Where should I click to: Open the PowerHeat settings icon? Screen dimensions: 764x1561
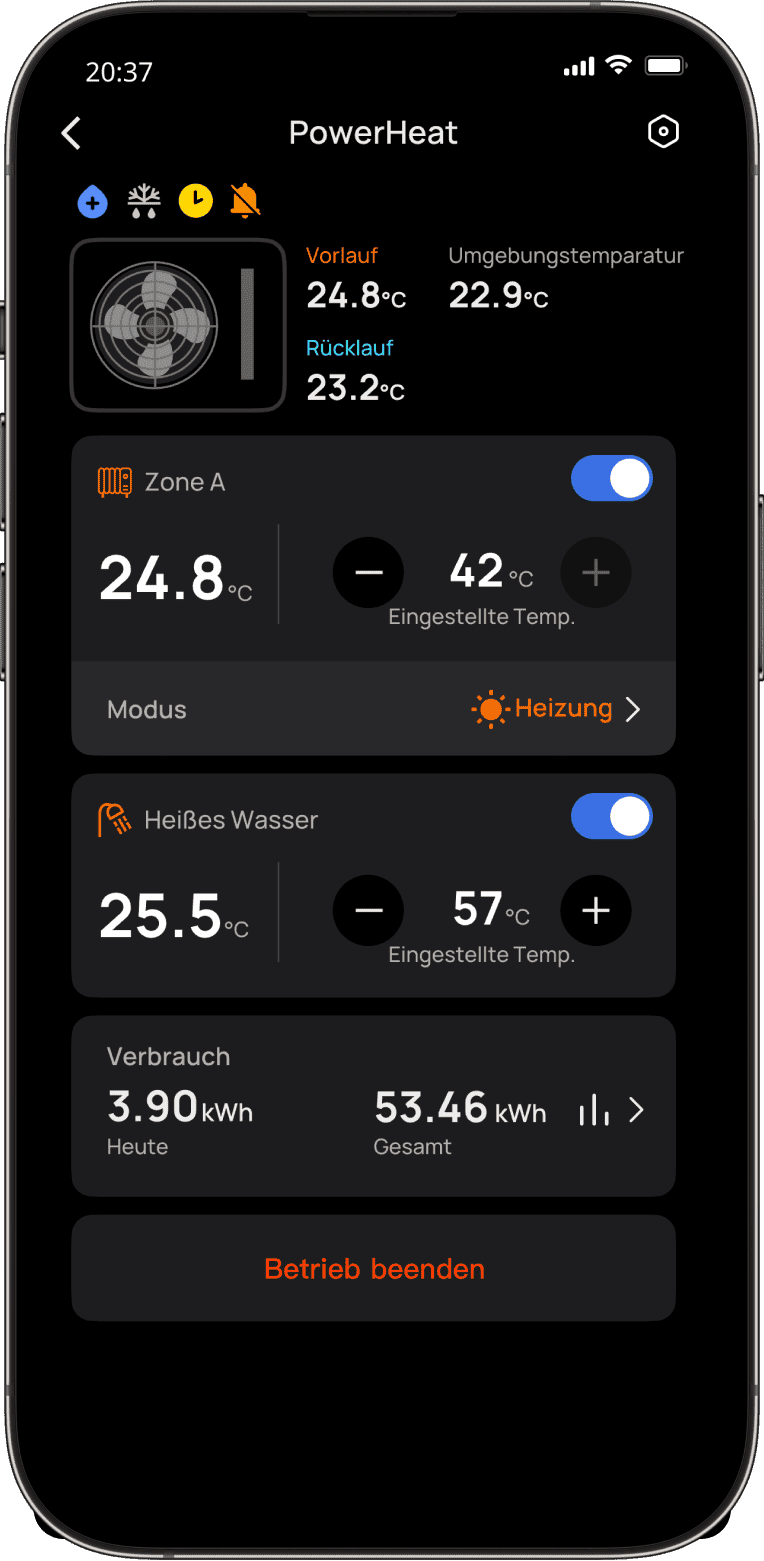[x=663, y=132]
